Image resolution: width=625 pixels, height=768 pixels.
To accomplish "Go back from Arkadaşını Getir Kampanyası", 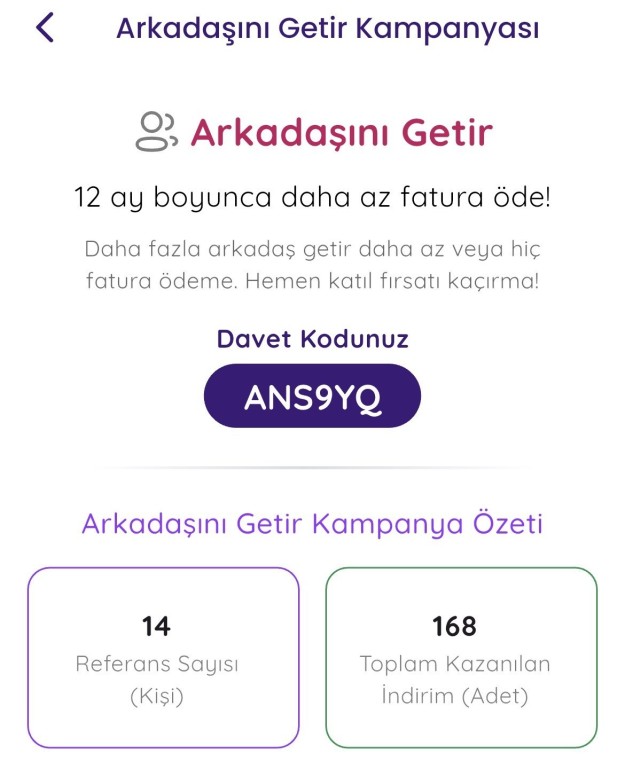I will pos(44,28).
